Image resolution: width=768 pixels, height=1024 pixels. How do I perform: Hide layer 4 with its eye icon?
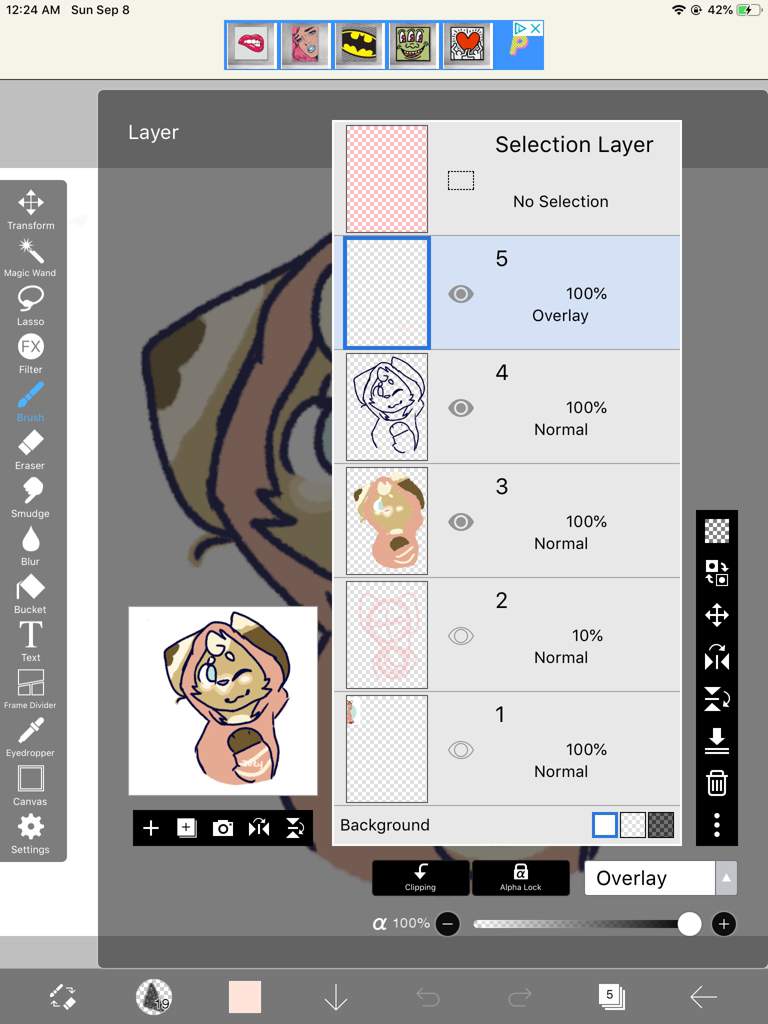(461, 408)
